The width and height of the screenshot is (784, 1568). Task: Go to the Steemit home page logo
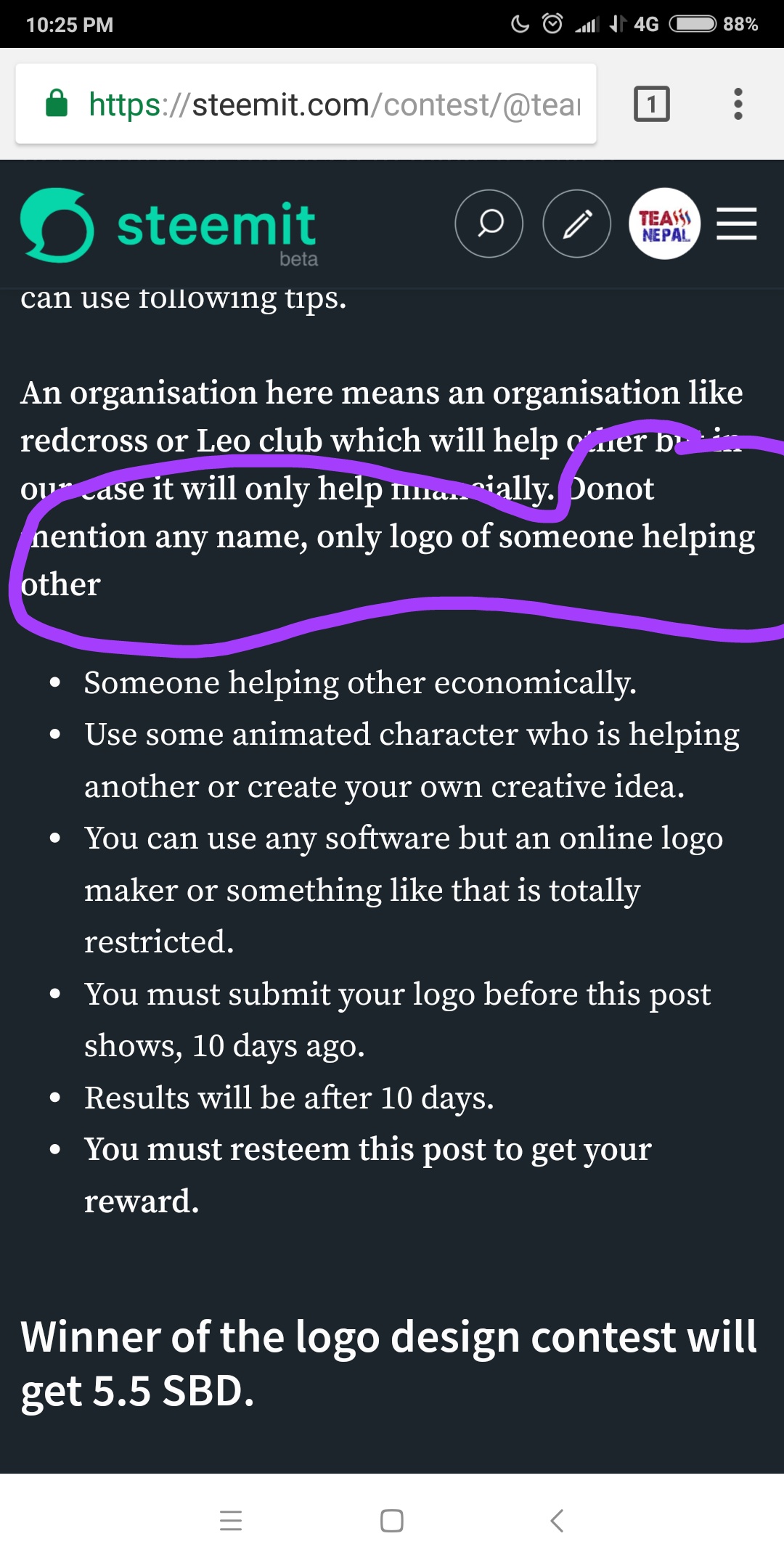click(x=168, y=226)
